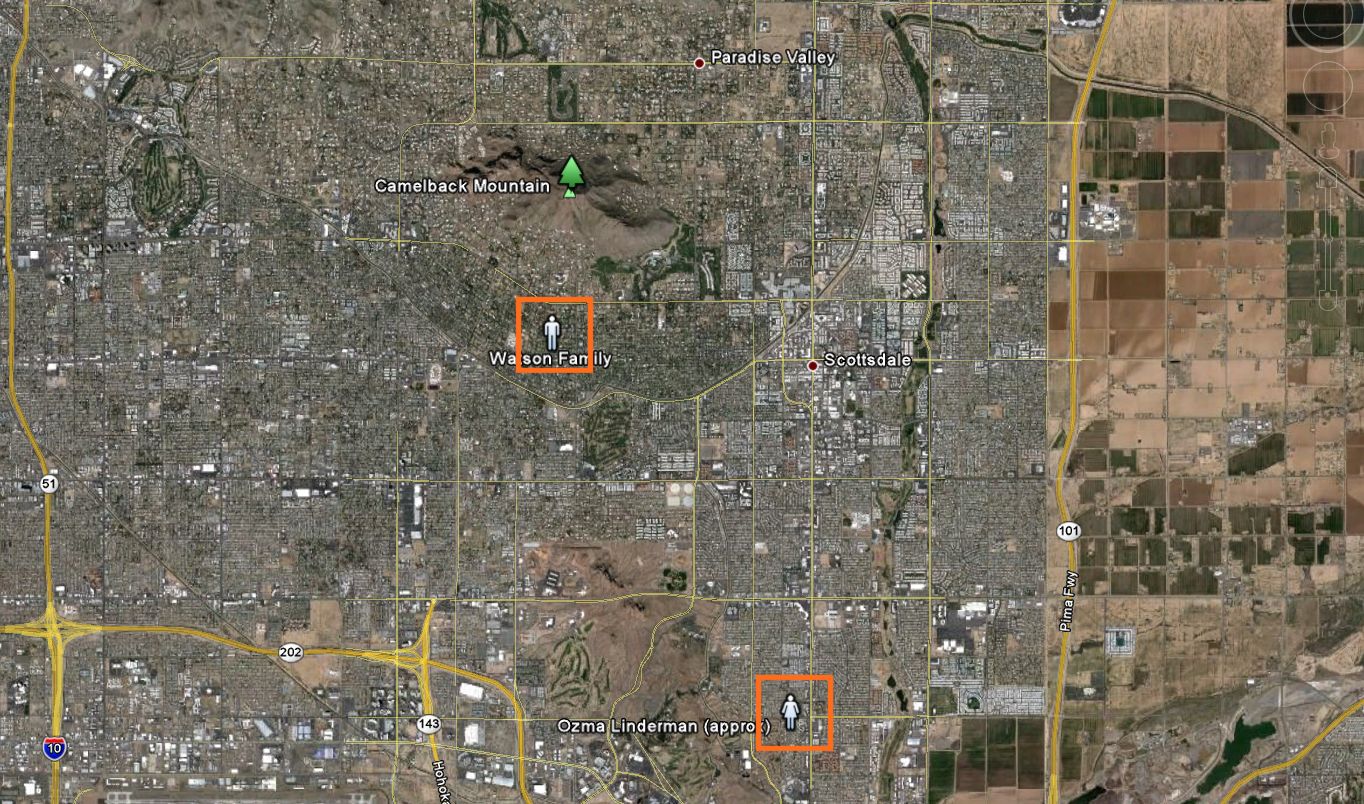The image size is (1364, 804).
Task: Open the Scottsdale place marker
Action: (813, 366)
